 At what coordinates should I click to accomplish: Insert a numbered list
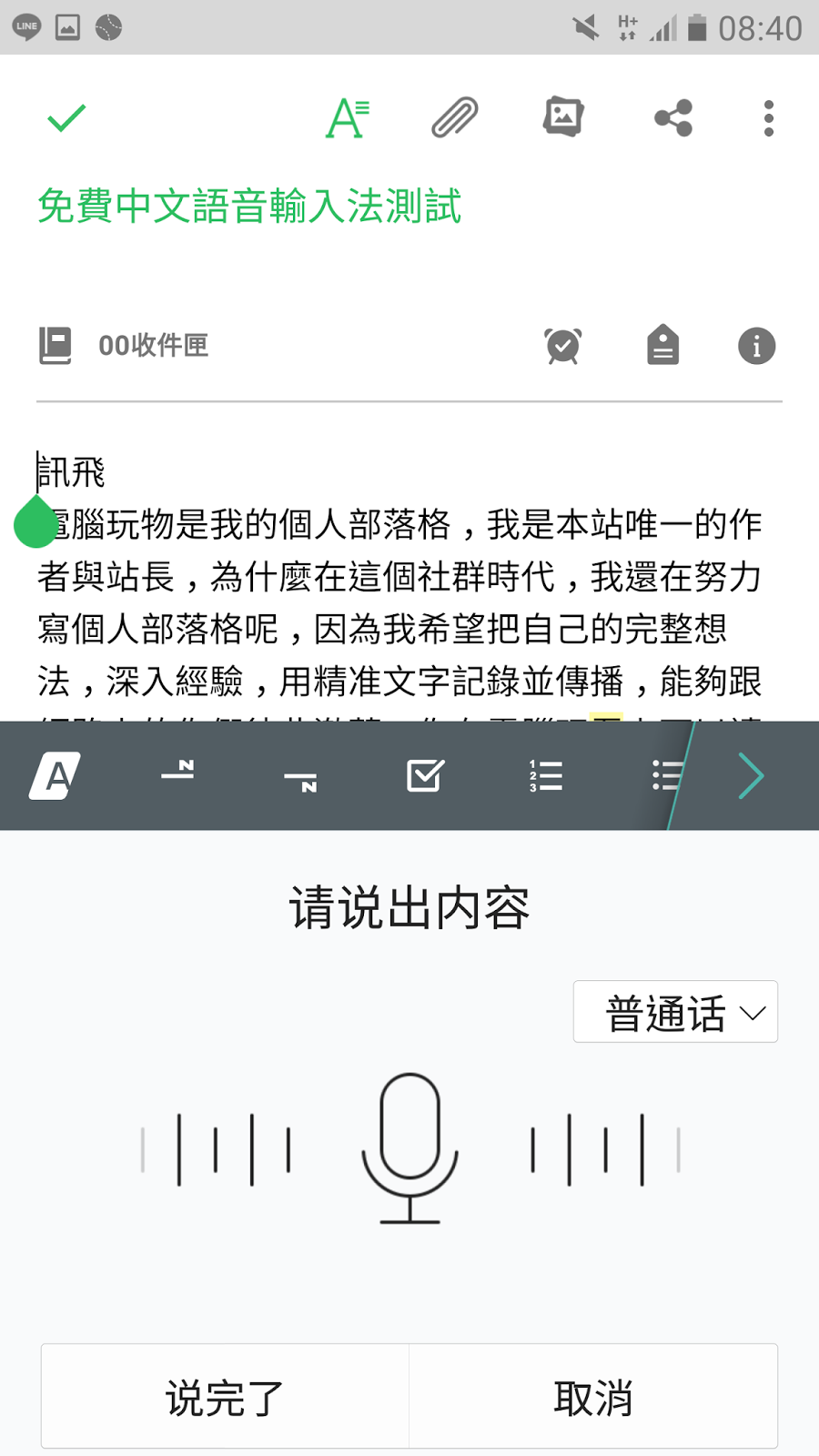[546, 776]
